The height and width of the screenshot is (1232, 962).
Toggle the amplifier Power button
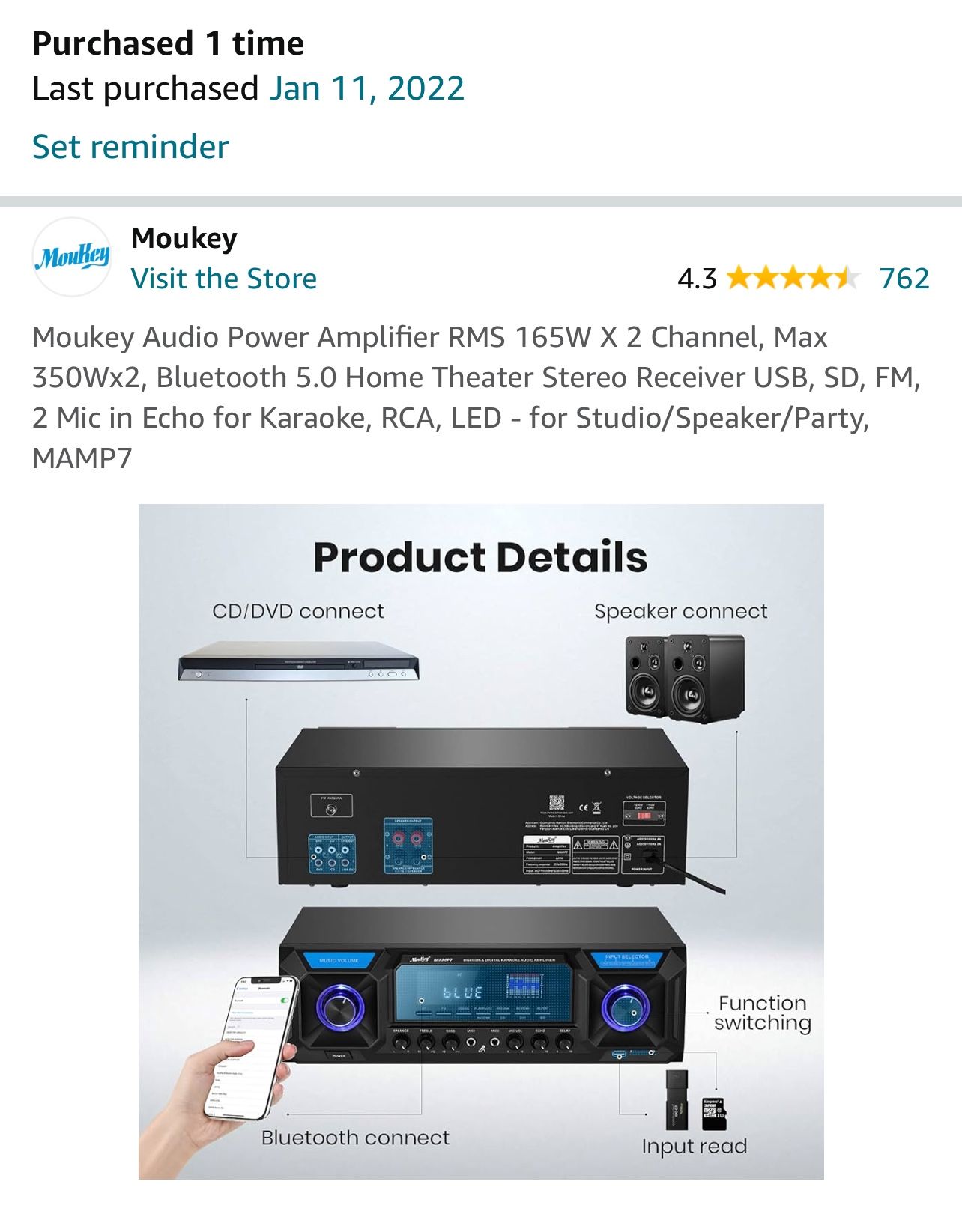[x=338, y=1055]
